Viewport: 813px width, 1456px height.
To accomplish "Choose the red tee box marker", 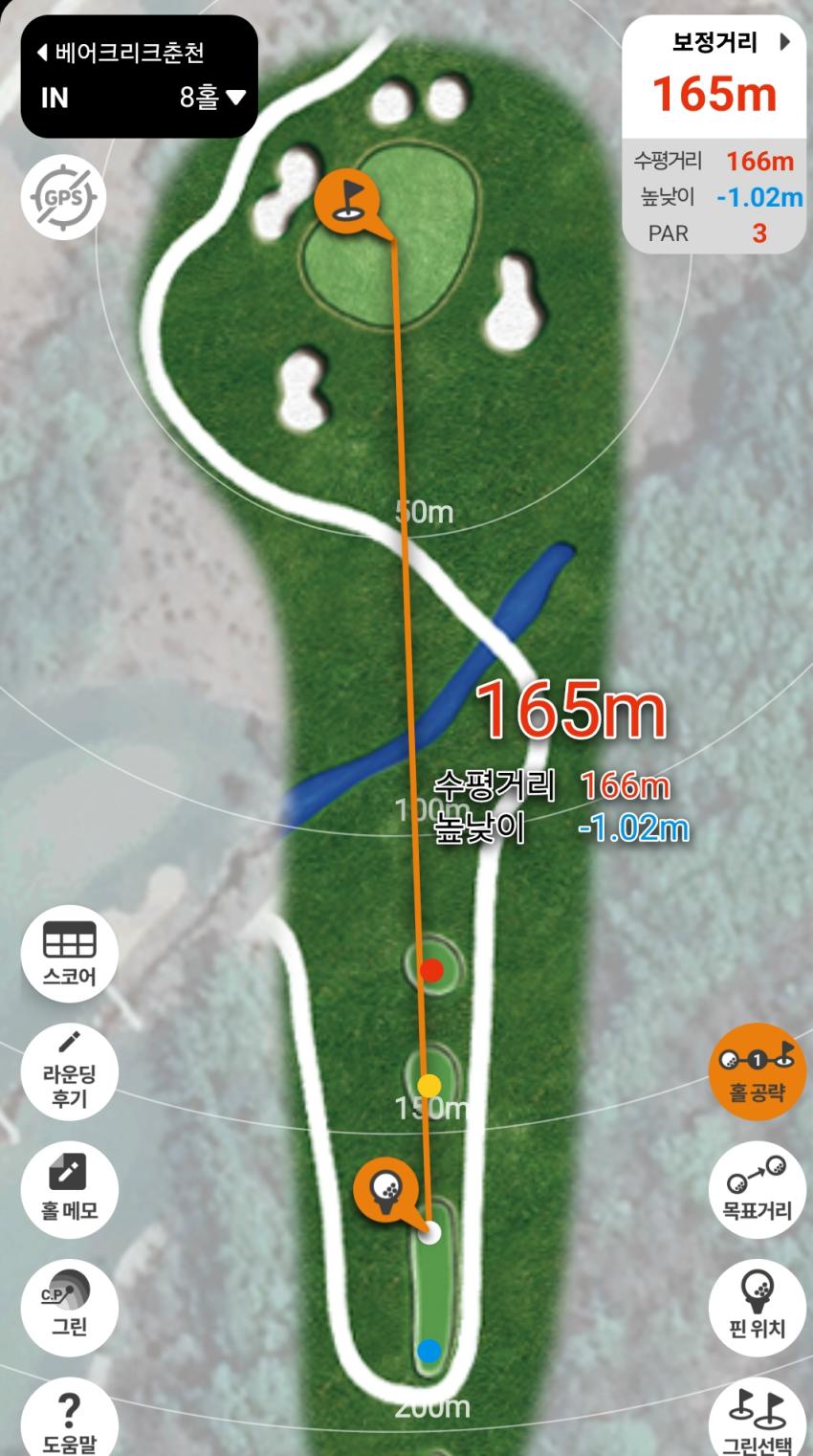I will [432, 971].
